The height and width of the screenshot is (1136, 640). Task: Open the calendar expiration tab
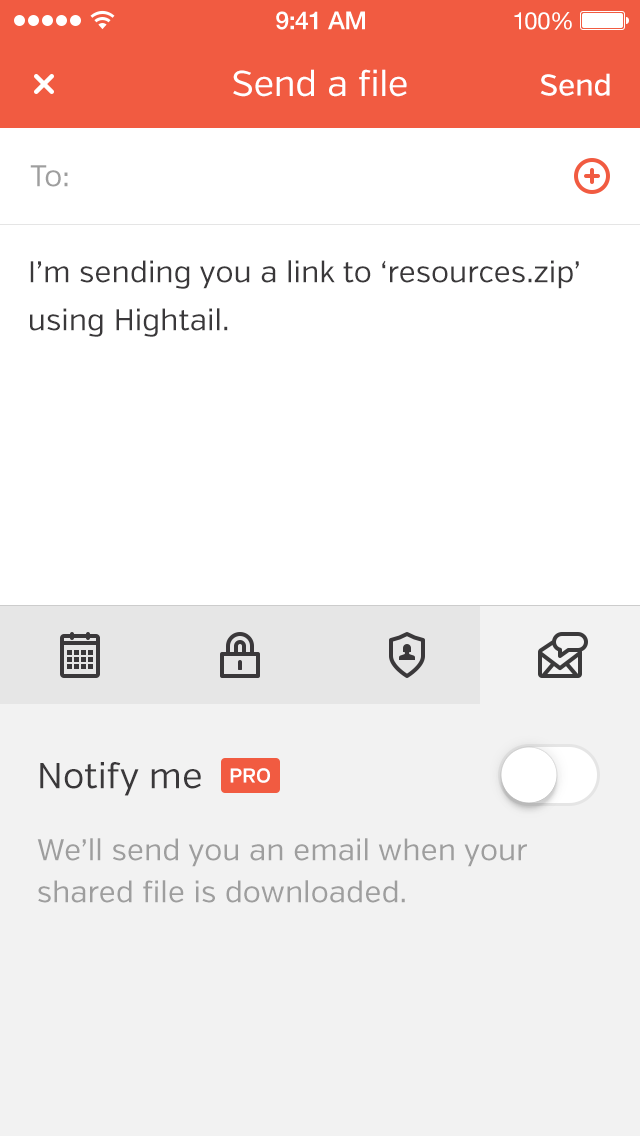tap(80, 656)
